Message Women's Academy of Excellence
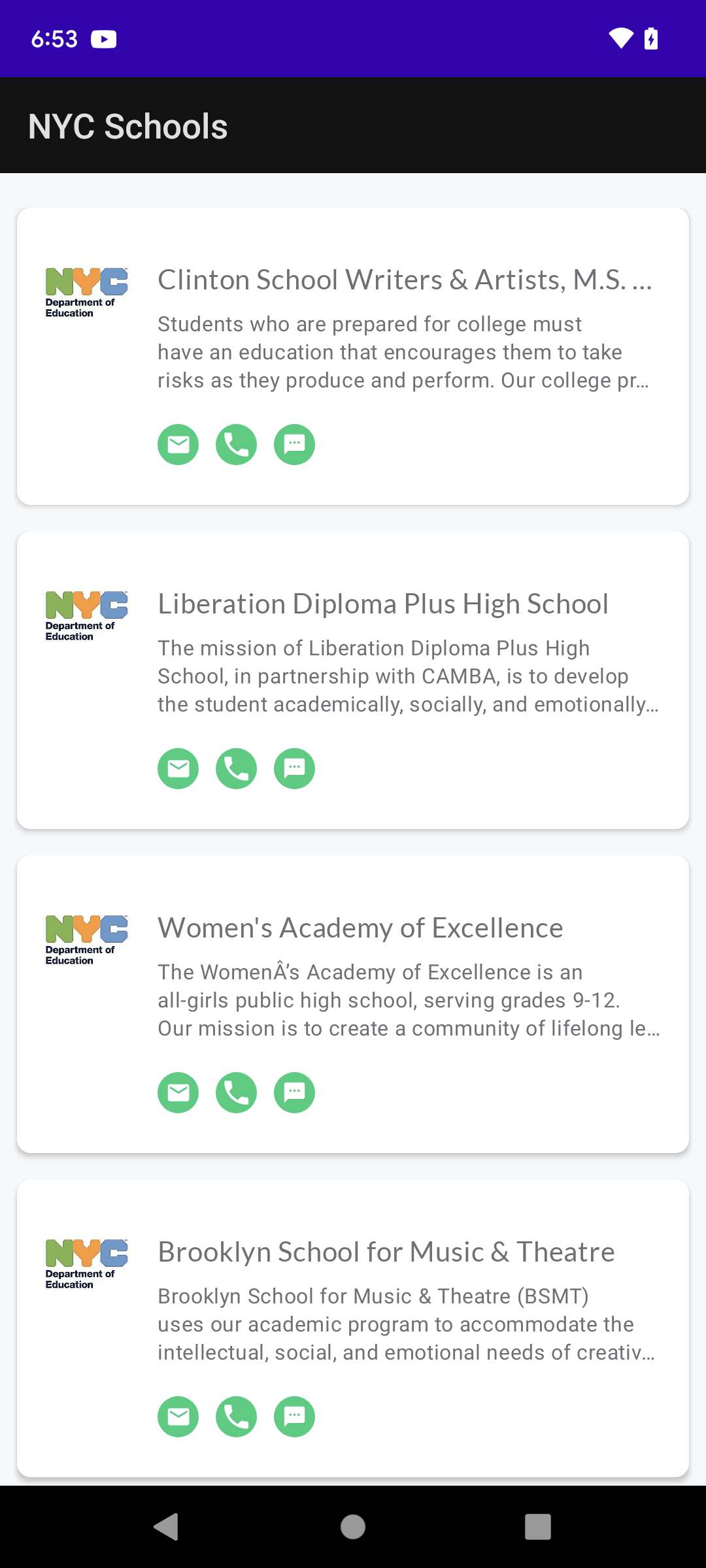The height and width of the screenshot is (1568, 706). tap(294, 1092)
